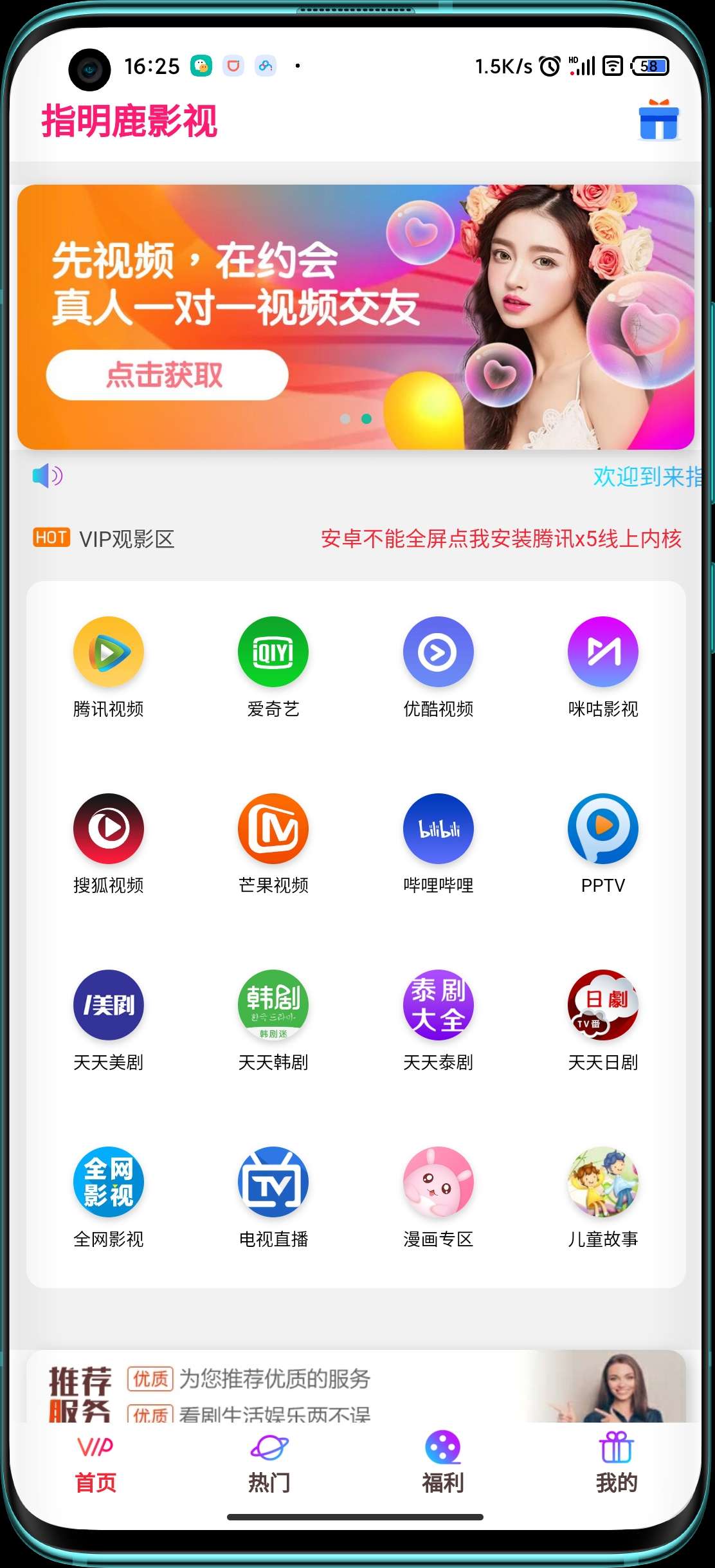
Task: Switch to the 福利 tab
Action: 443,1463
